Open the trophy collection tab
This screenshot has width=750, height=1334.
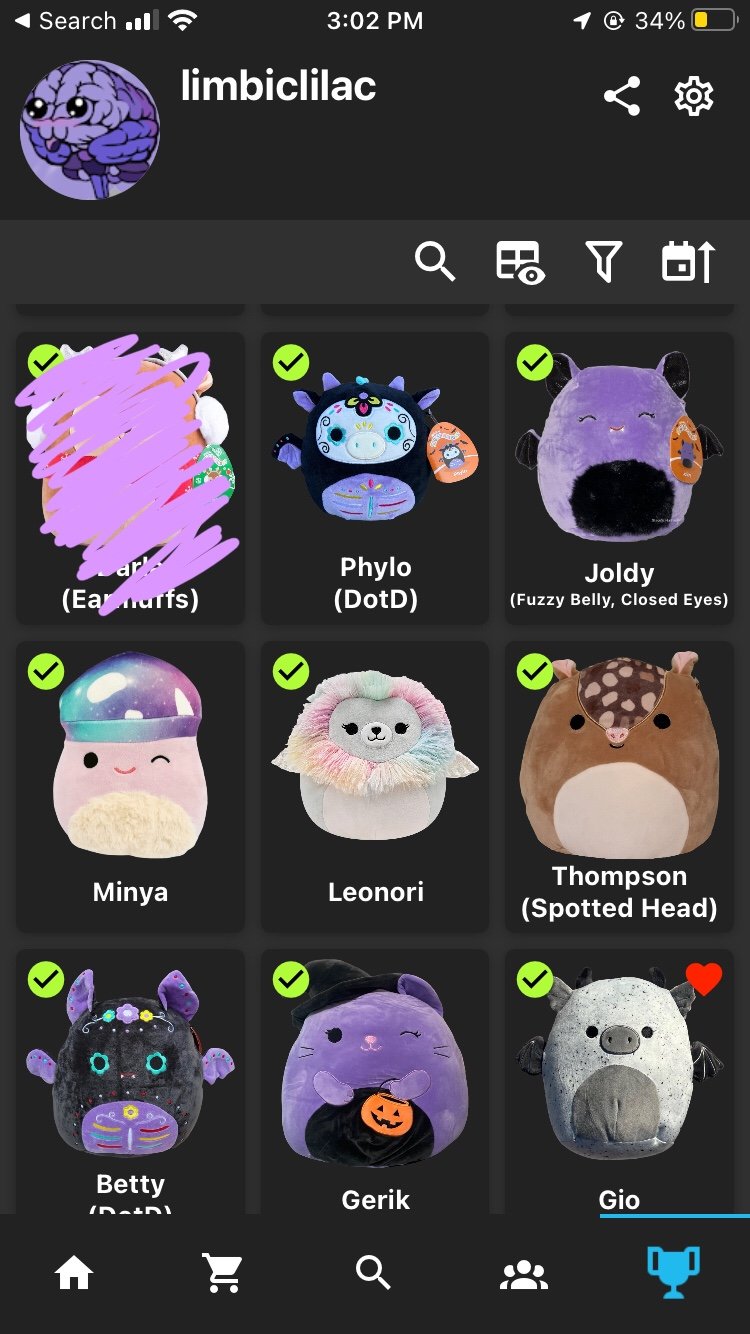pos(673,1272)
